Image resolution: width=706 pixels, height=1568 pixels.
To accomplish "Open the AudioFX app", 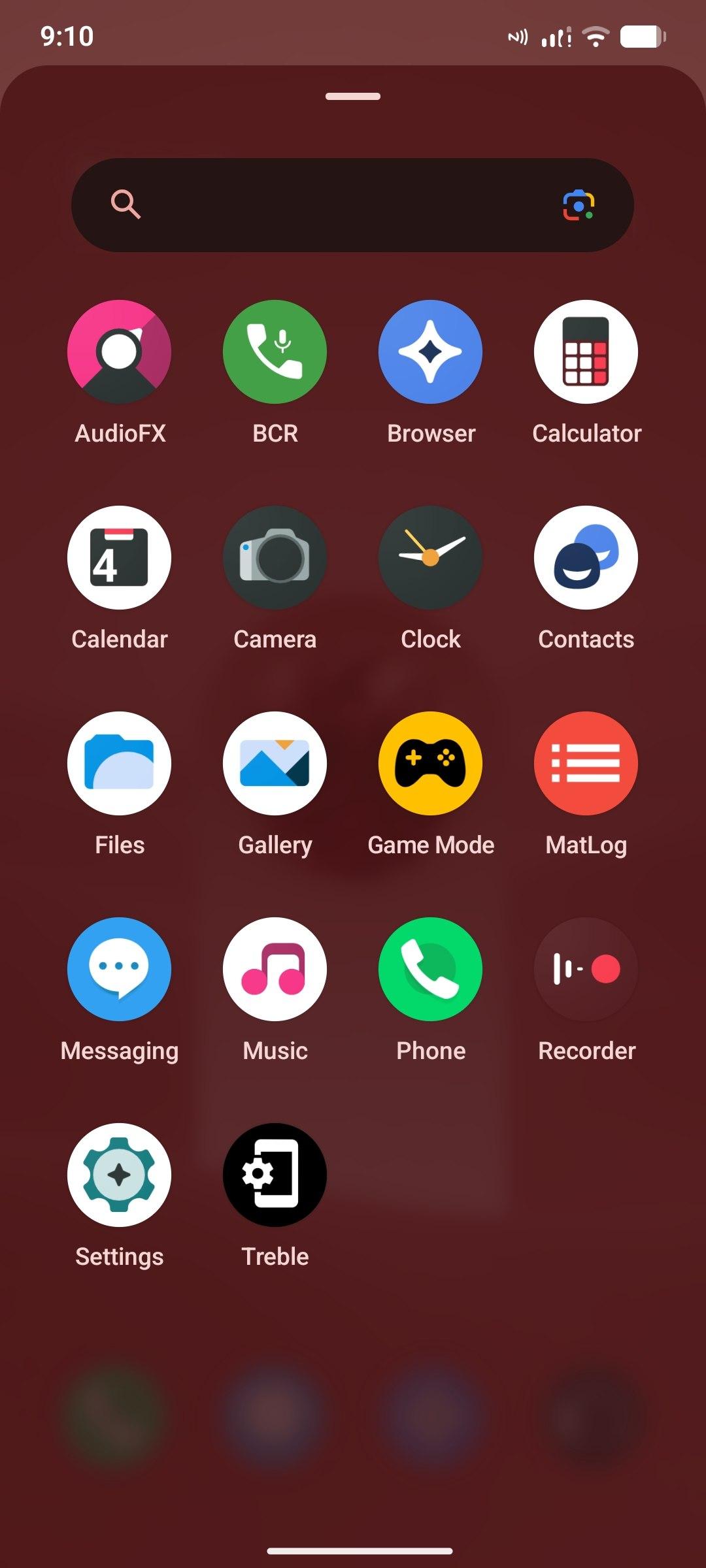I will point(119,352).
